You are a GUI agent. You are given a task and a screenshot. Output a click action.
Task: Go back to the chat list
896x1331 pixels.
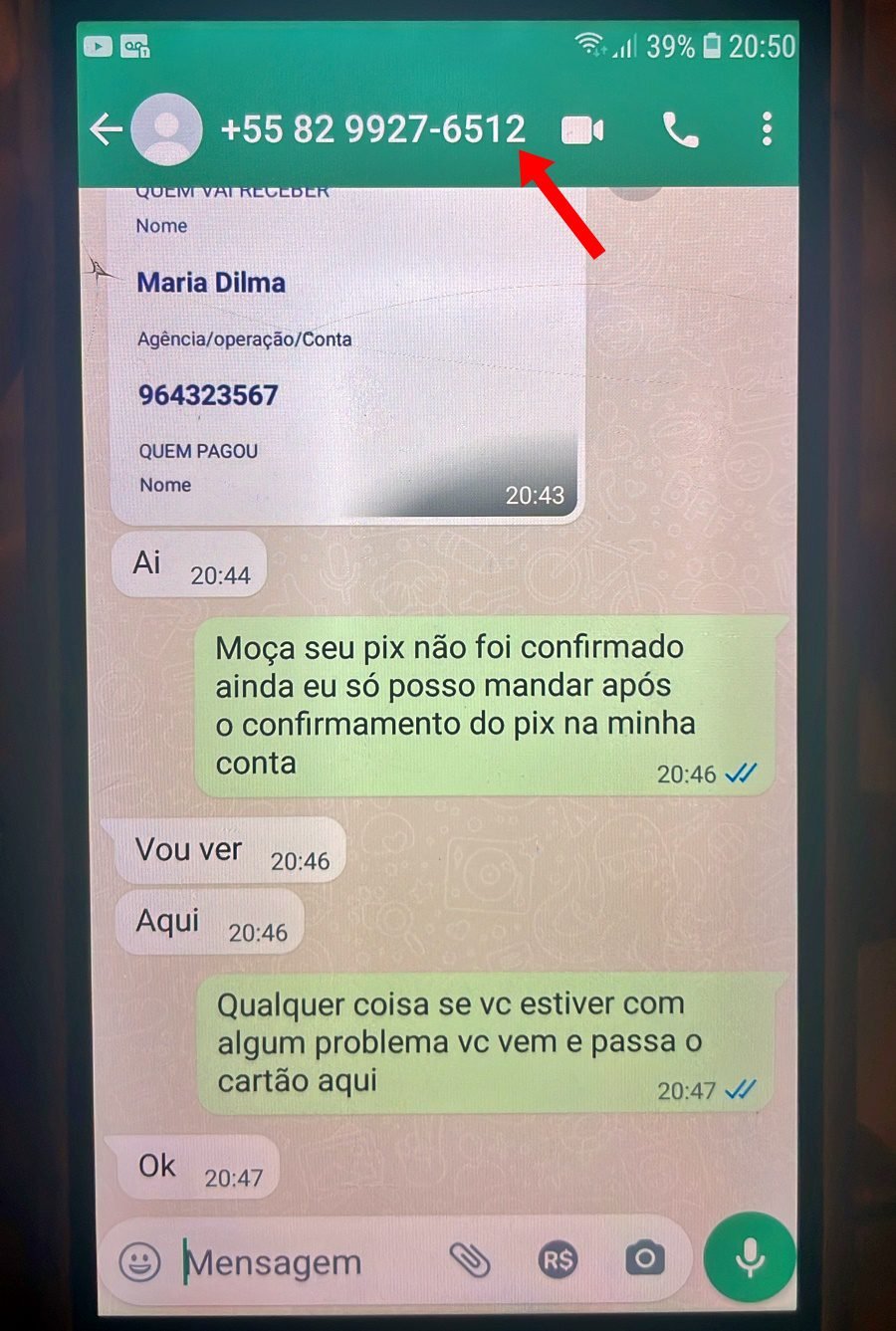click(106, 129)
